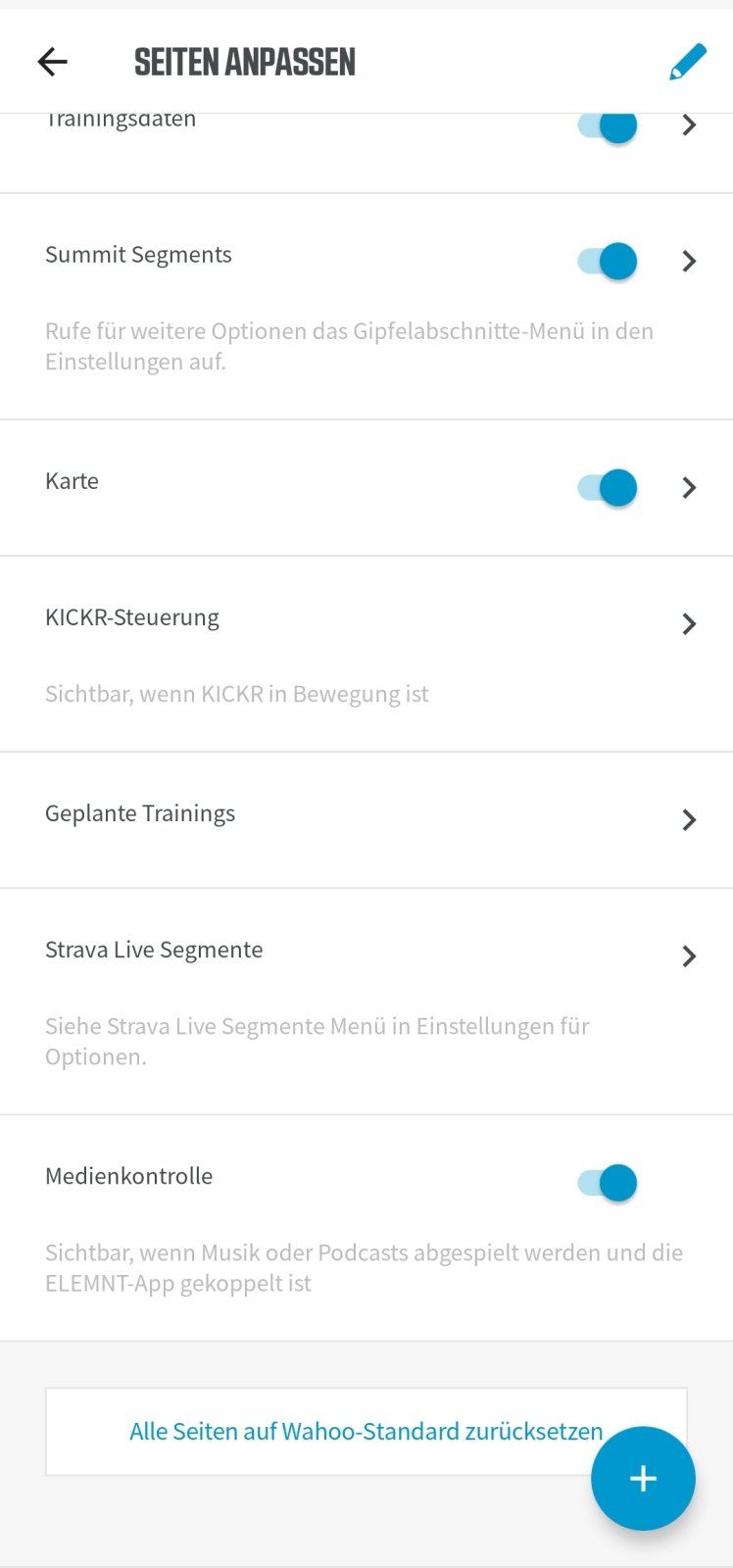The width and height of the screenshot is (733, 1568).
Task: Add a new page with plus button
Action: [643, 1478]
